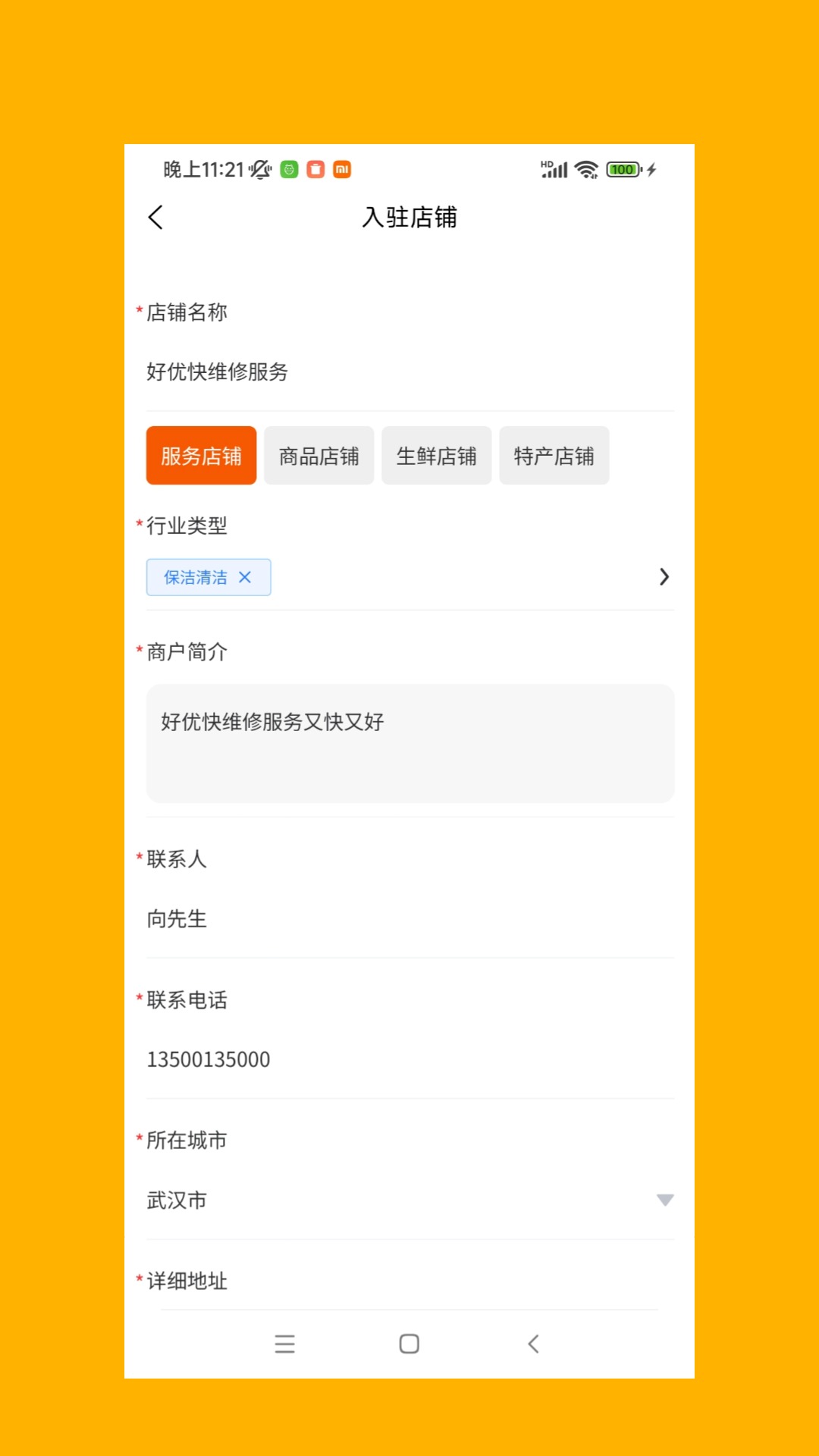Pick 特产店铺 store type

[554, 456]
